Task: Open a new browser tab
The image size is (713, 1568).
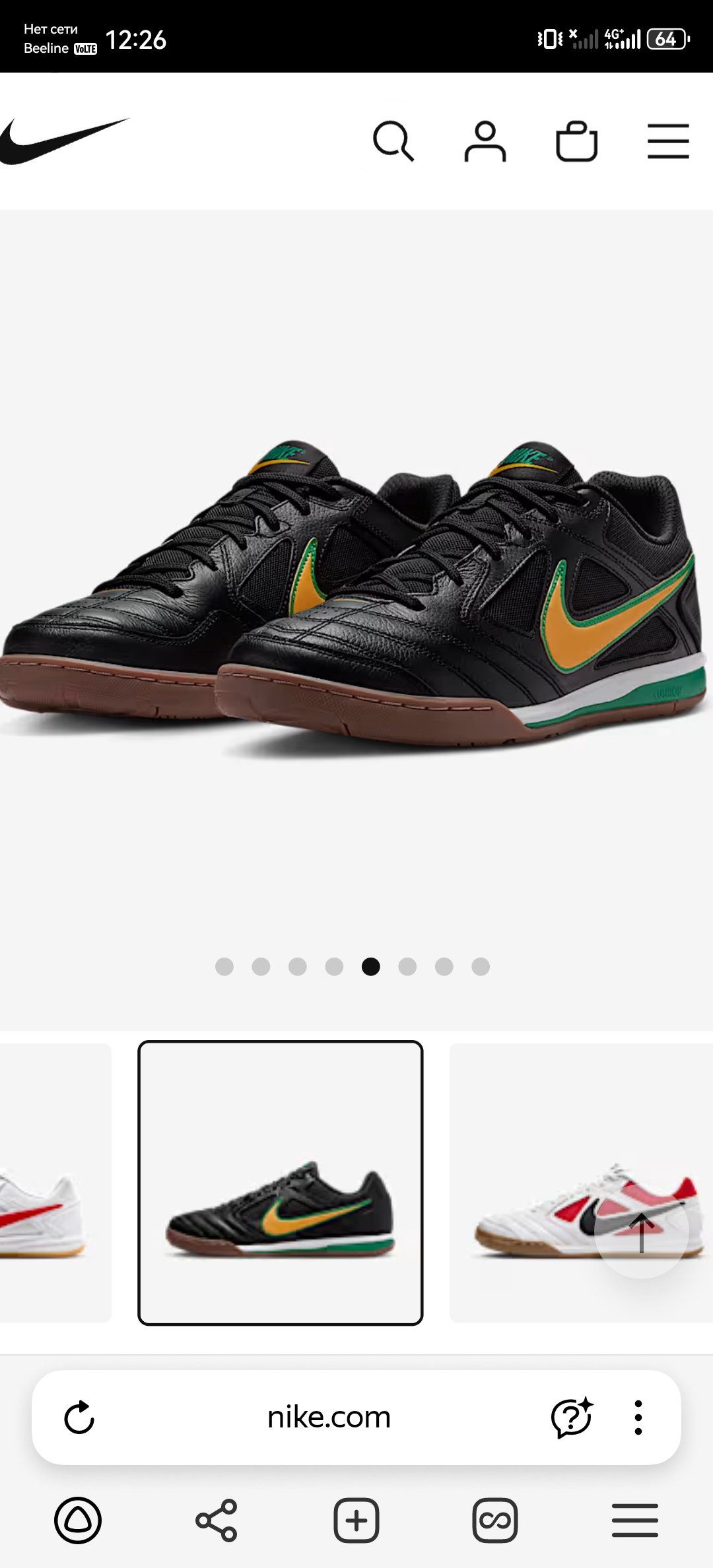Action: pos(356,1520)
